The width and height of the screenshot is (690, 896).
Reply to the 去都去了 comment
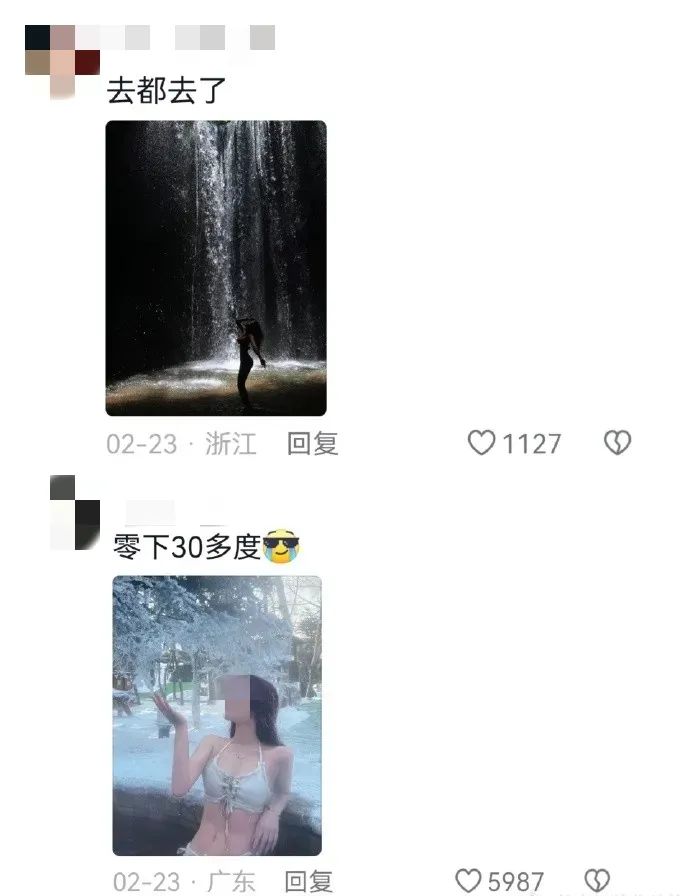click(x=312, y=443)
